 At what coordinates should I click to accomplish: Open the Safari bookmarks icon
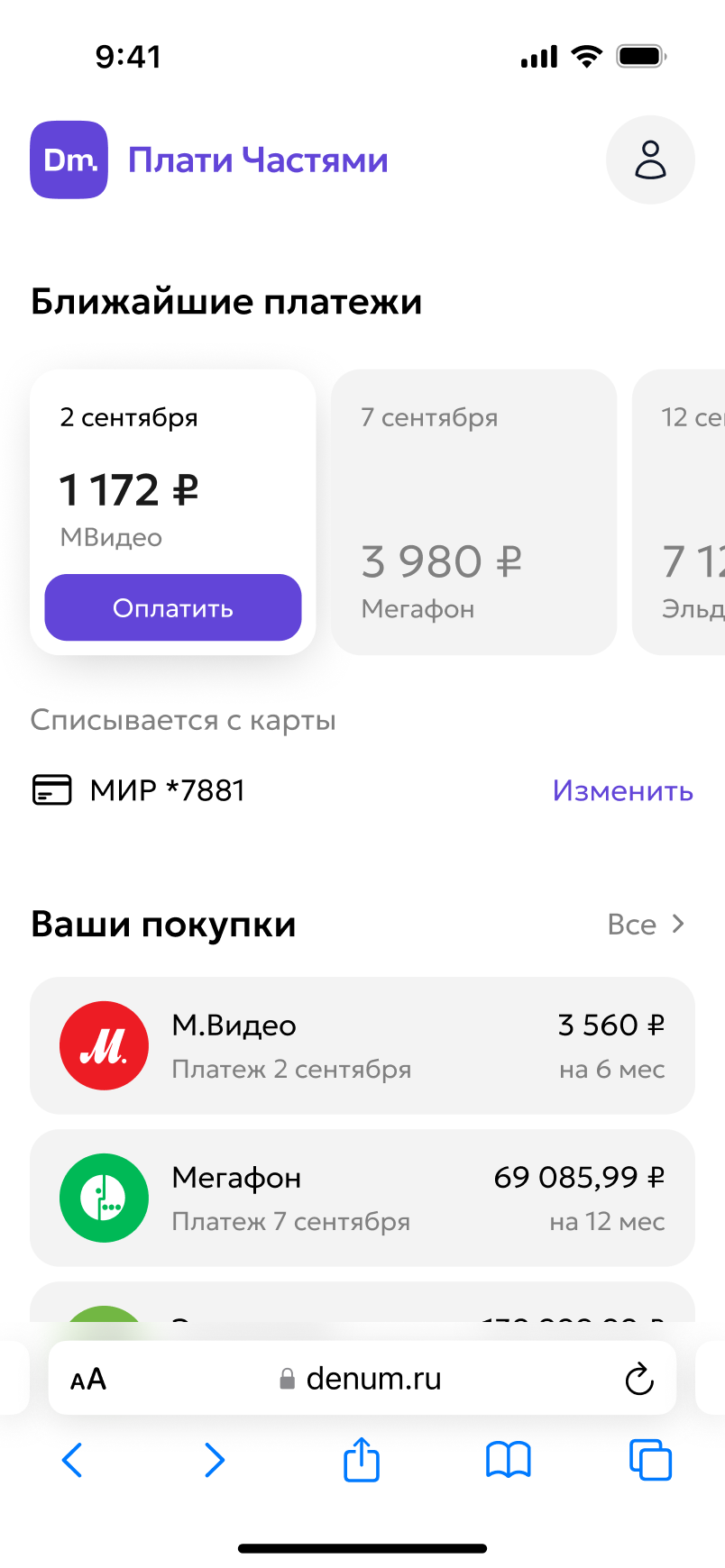507,1460
